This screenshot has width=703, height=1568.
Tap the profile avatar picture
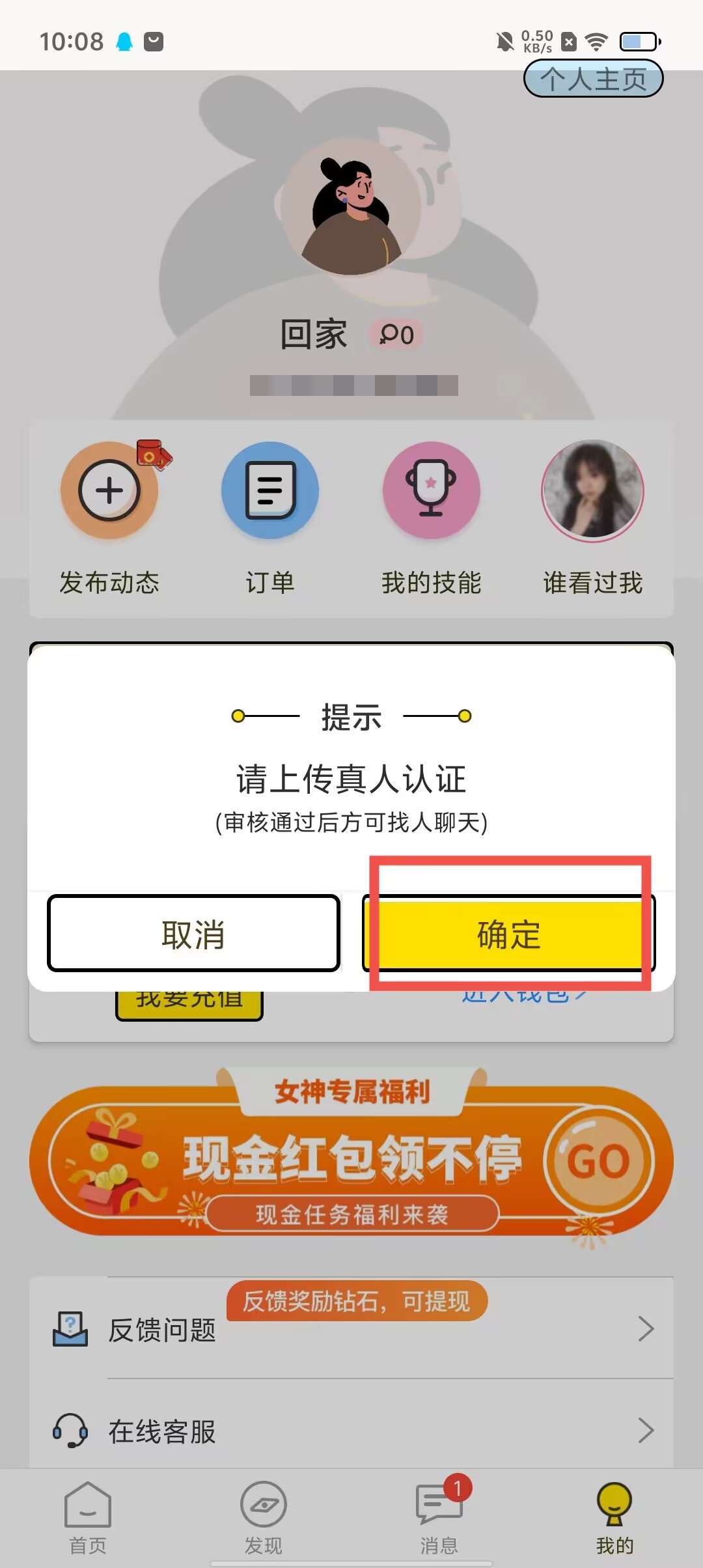[351, 208]
